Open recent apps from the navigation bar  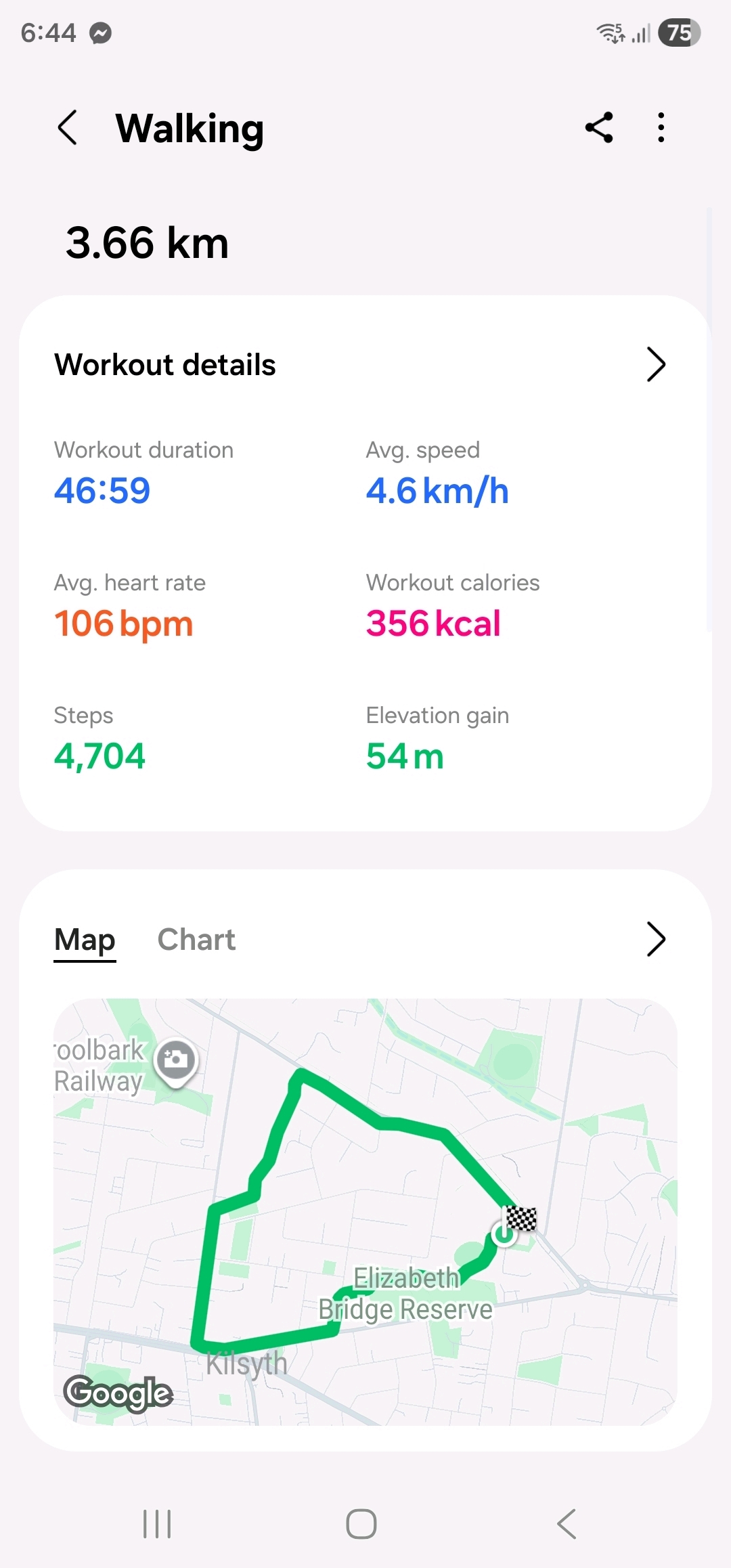point(157,1524)
